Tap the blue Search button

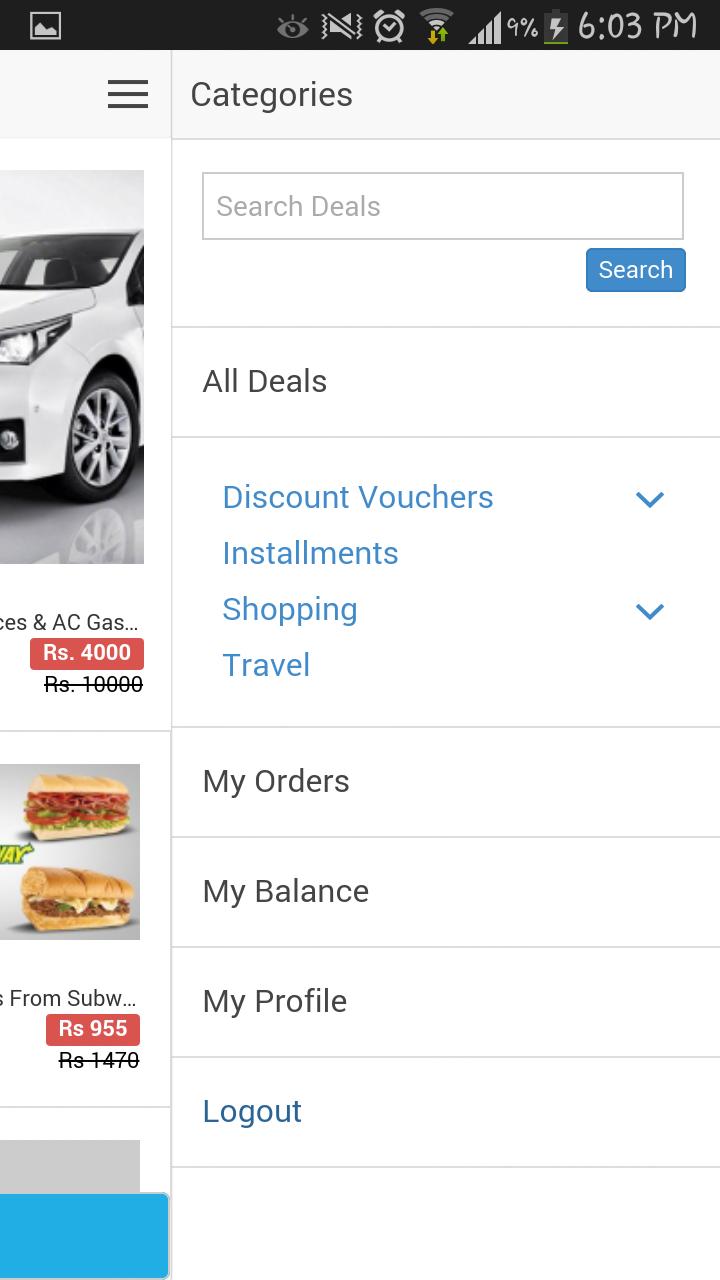pyautogui.click(x=635, y=270)
